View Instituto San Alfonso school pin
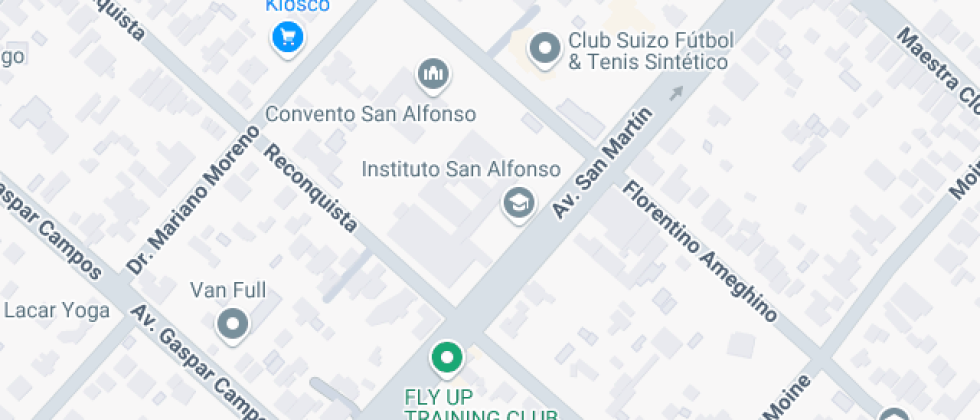The image size is (980, 420). tap(517, 203)
